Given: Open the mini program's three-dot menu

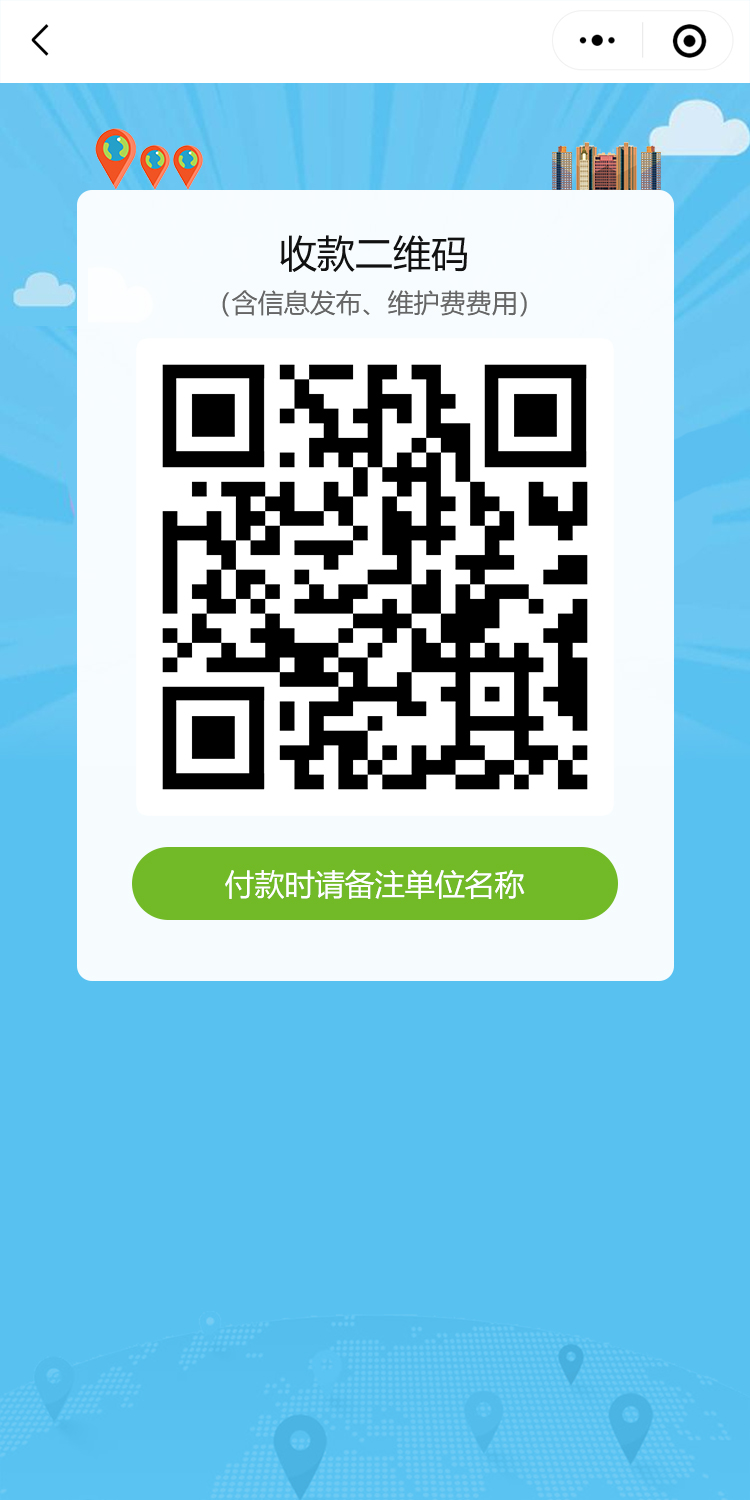Looking at the screenshot, I should [x=597, y=41].
